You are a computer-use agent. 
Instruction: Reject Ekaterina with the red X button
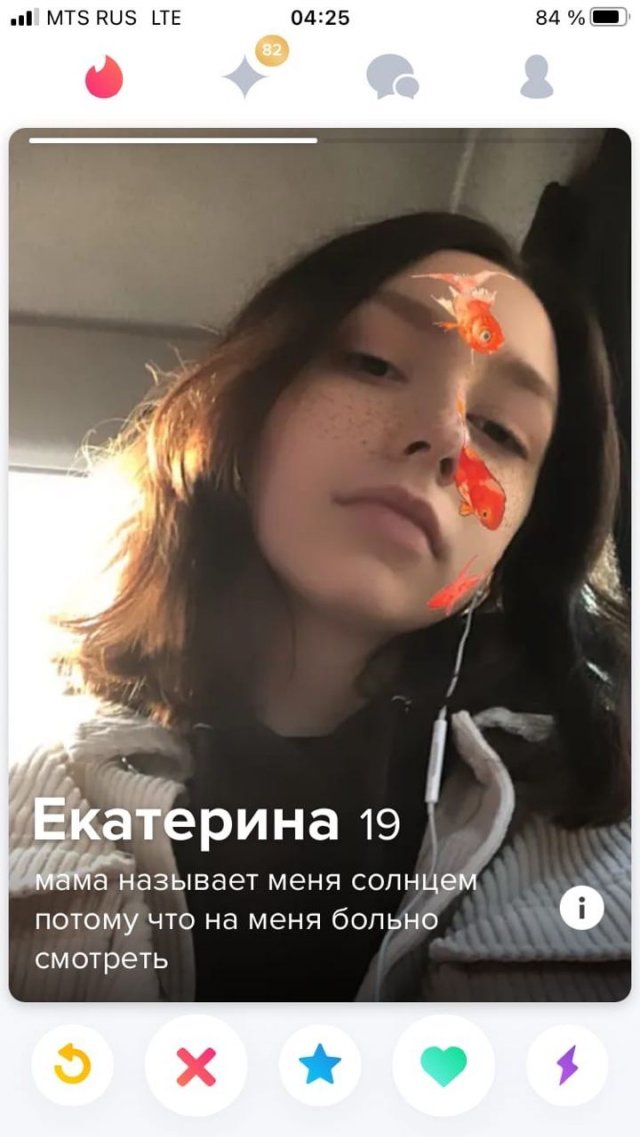(x=196, y=1066)
